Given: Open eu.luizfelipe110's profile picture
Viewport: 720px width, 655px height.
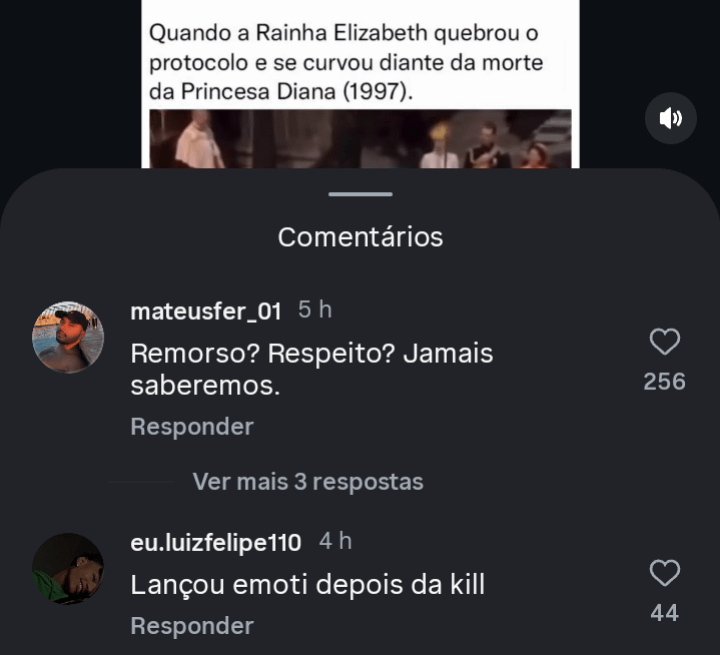Looking at the screenshot, I should tap(68, 568).
